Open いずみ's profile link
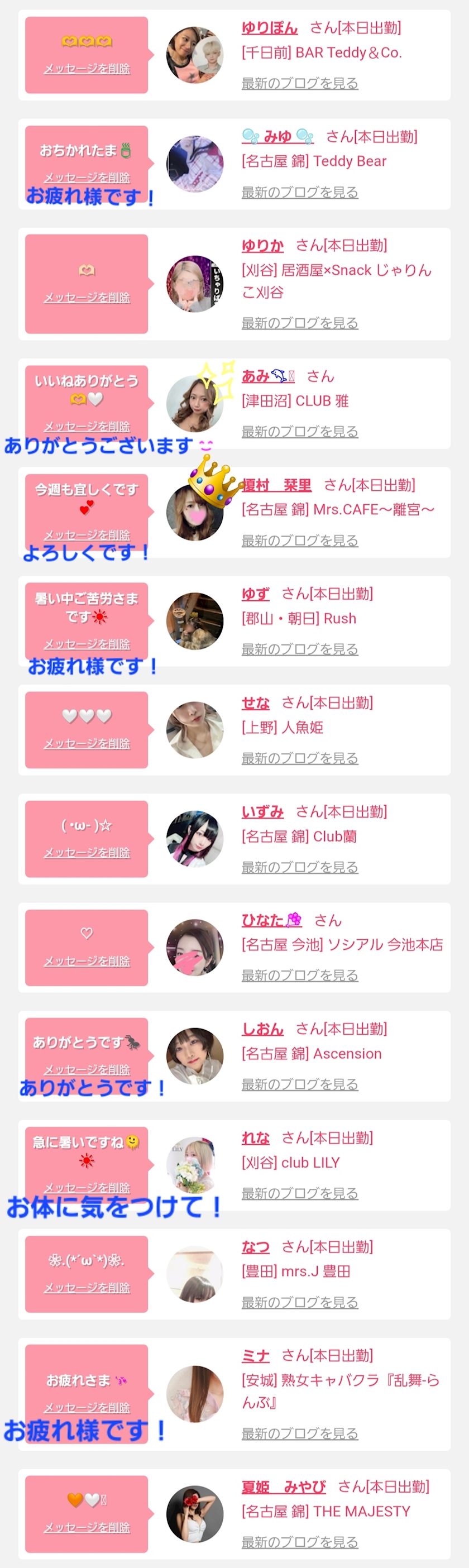Image resolution: width=469 pixels, height=1568 pixels. (262, 812)
